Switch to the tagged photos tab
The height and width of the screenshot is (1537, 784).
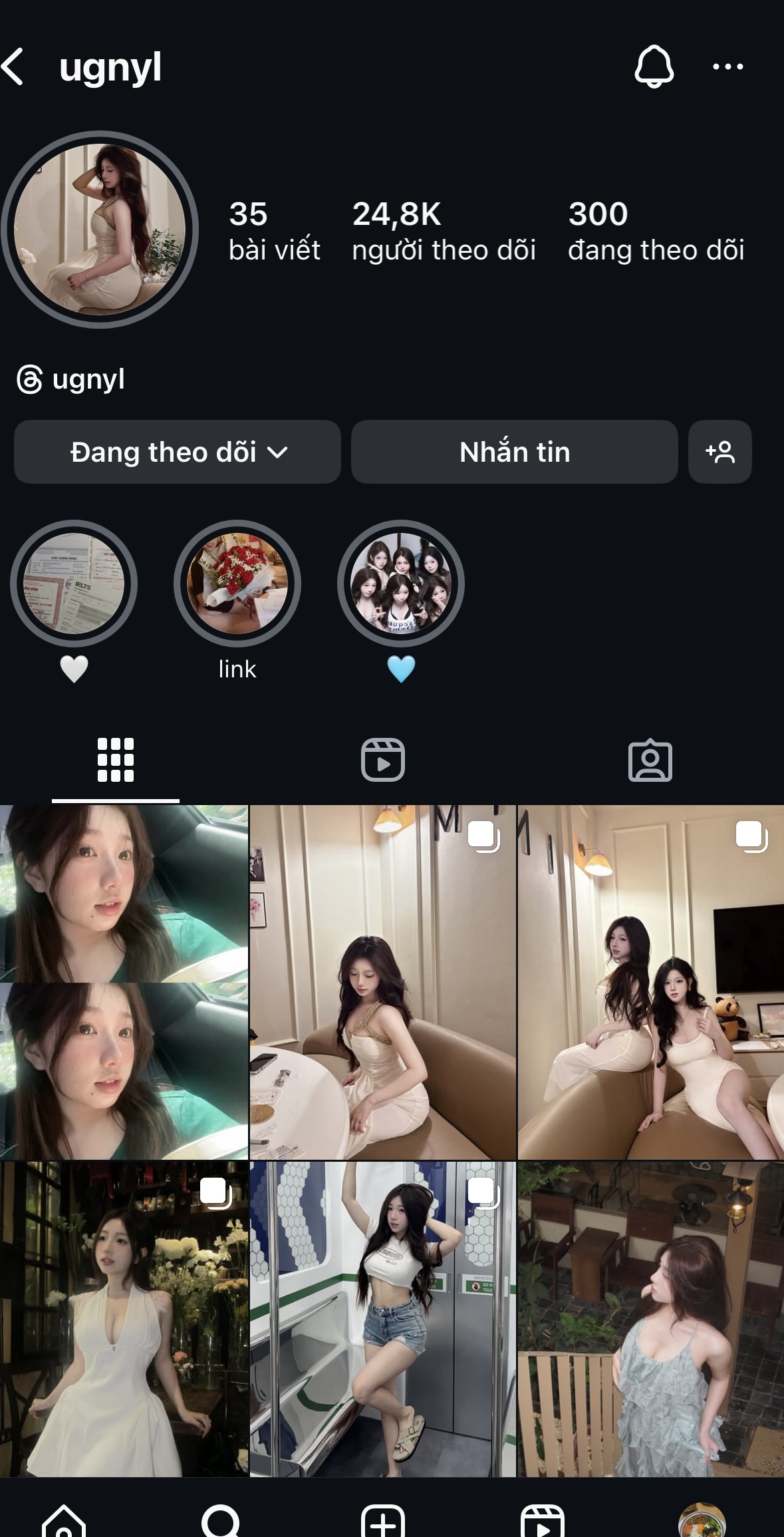click(650, 760)
